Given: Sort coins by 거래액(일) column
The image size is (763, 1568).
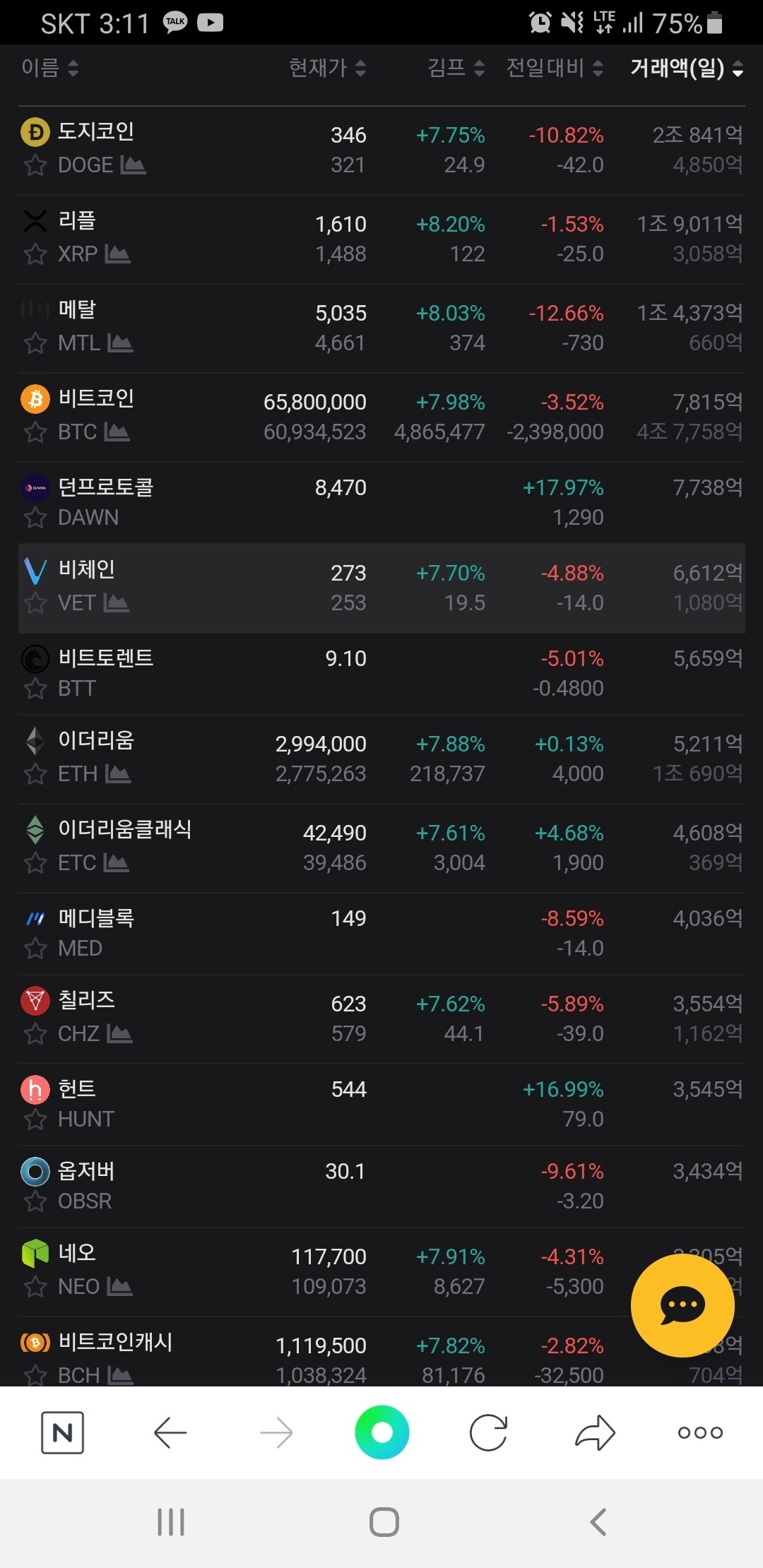Looking at the screenshot, I should 686,69.
